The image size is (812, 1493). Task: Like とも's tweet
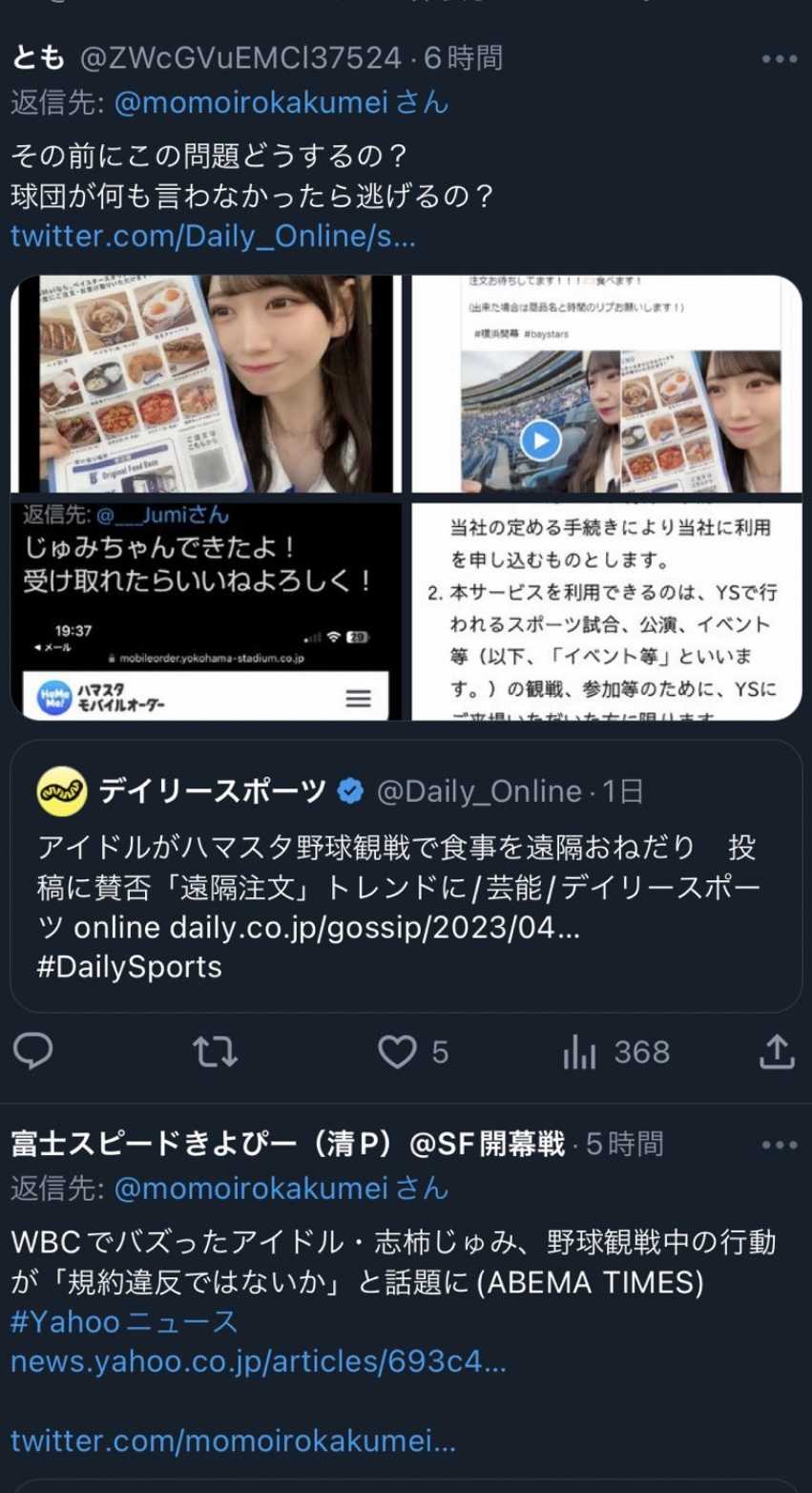(x=398, y=1052)
